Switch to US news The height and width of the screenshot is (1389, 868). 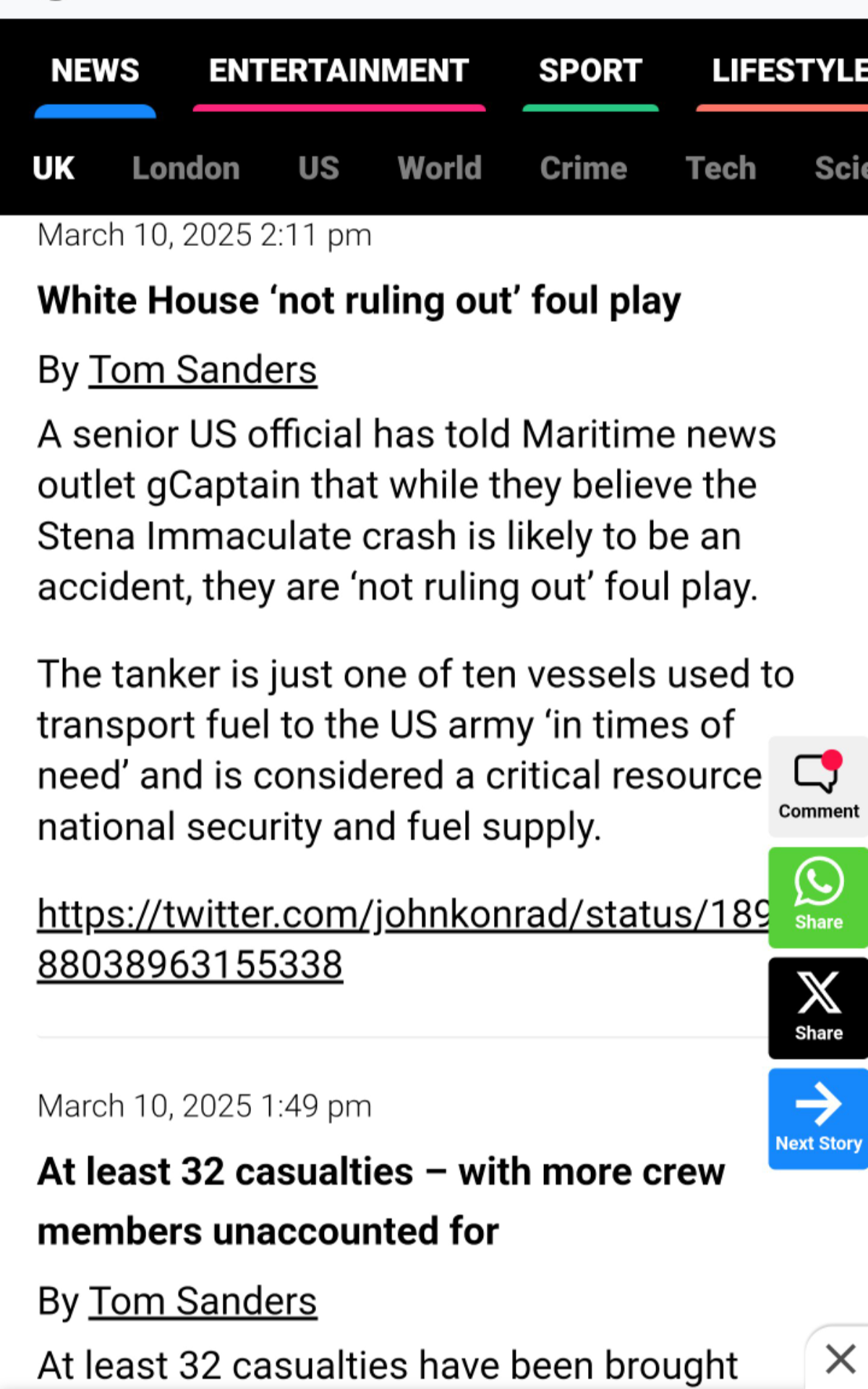coord(318,168)
